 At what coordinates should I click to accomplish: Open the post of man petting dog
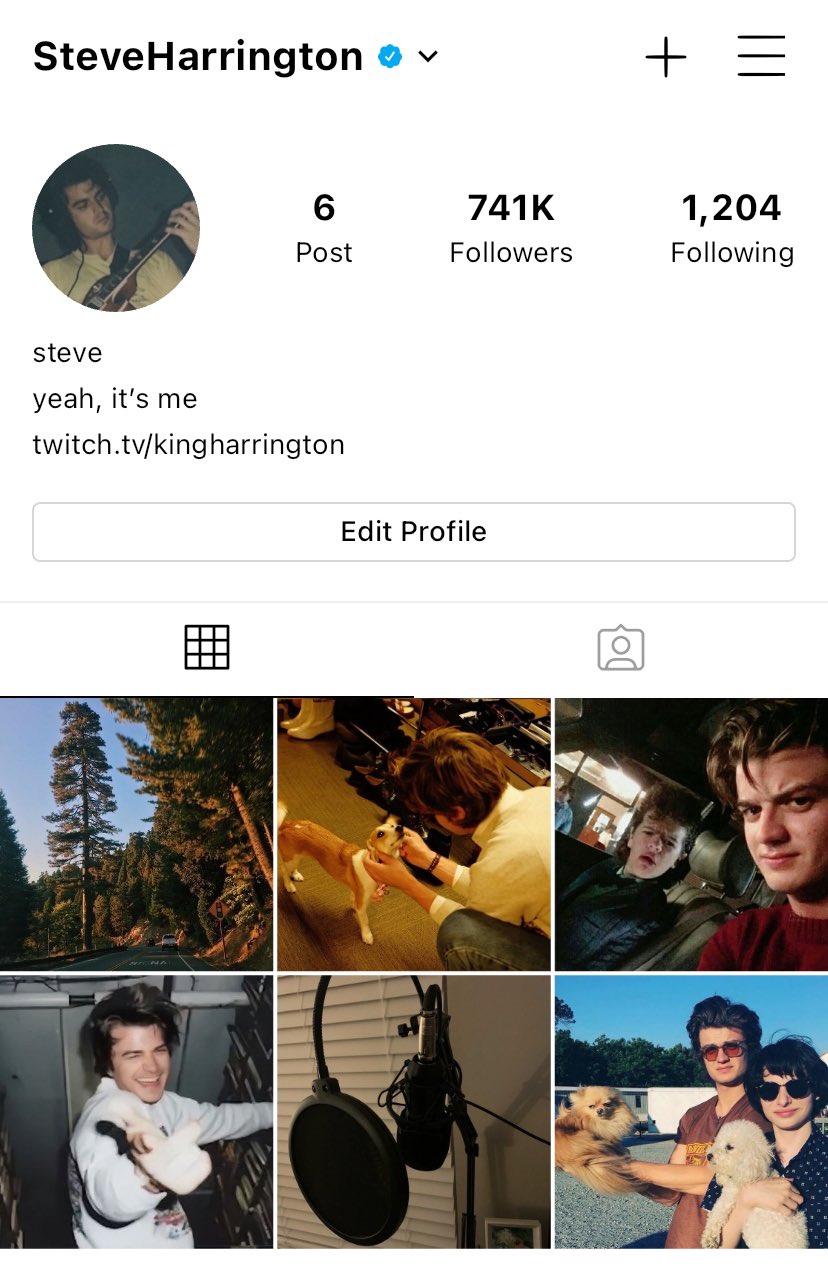point(413,834)
